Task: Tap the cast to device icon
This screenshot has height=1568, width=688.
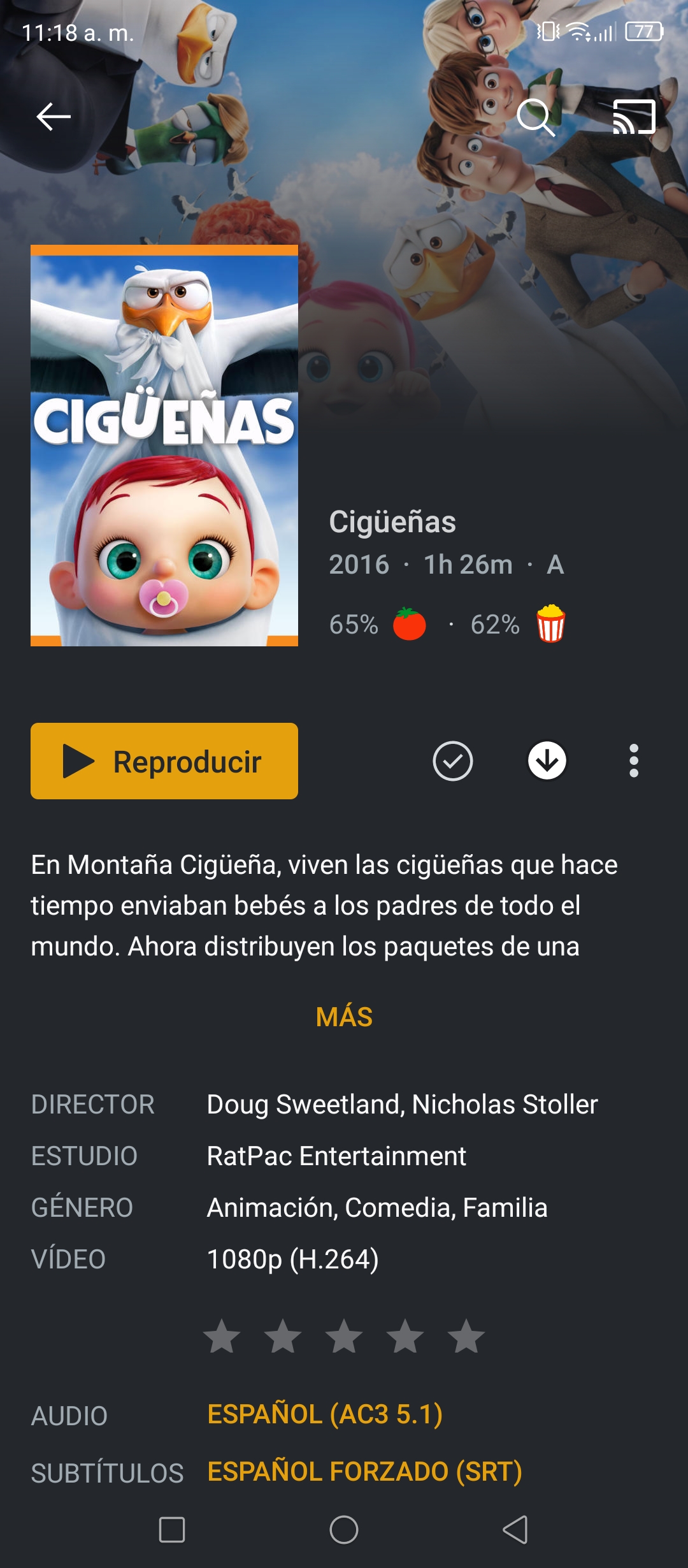Action: click(634, 117)
